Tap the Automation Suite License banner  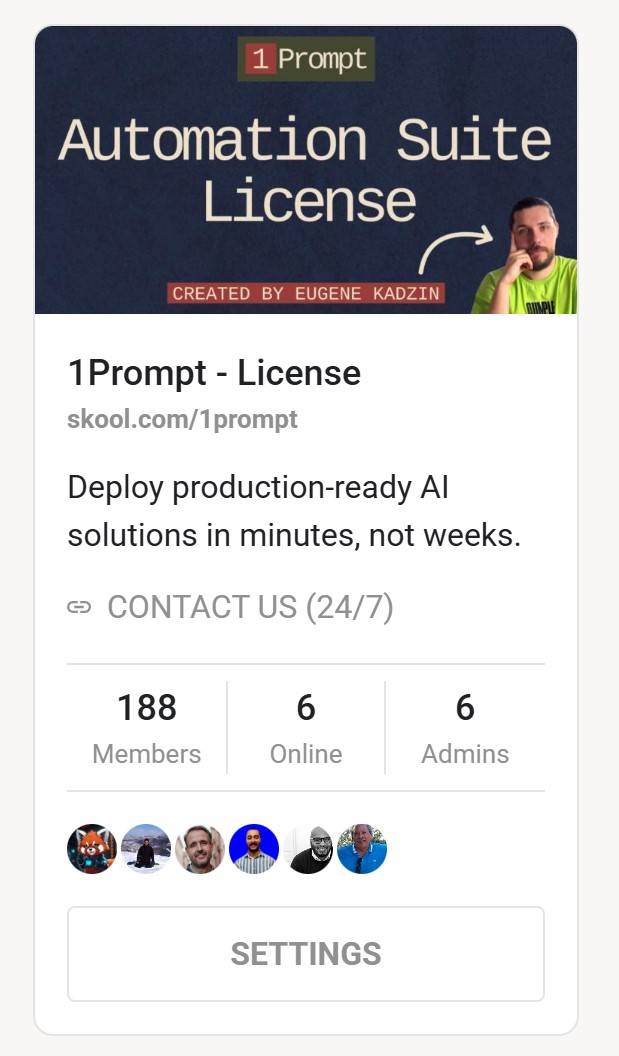(x=305, y=170)
